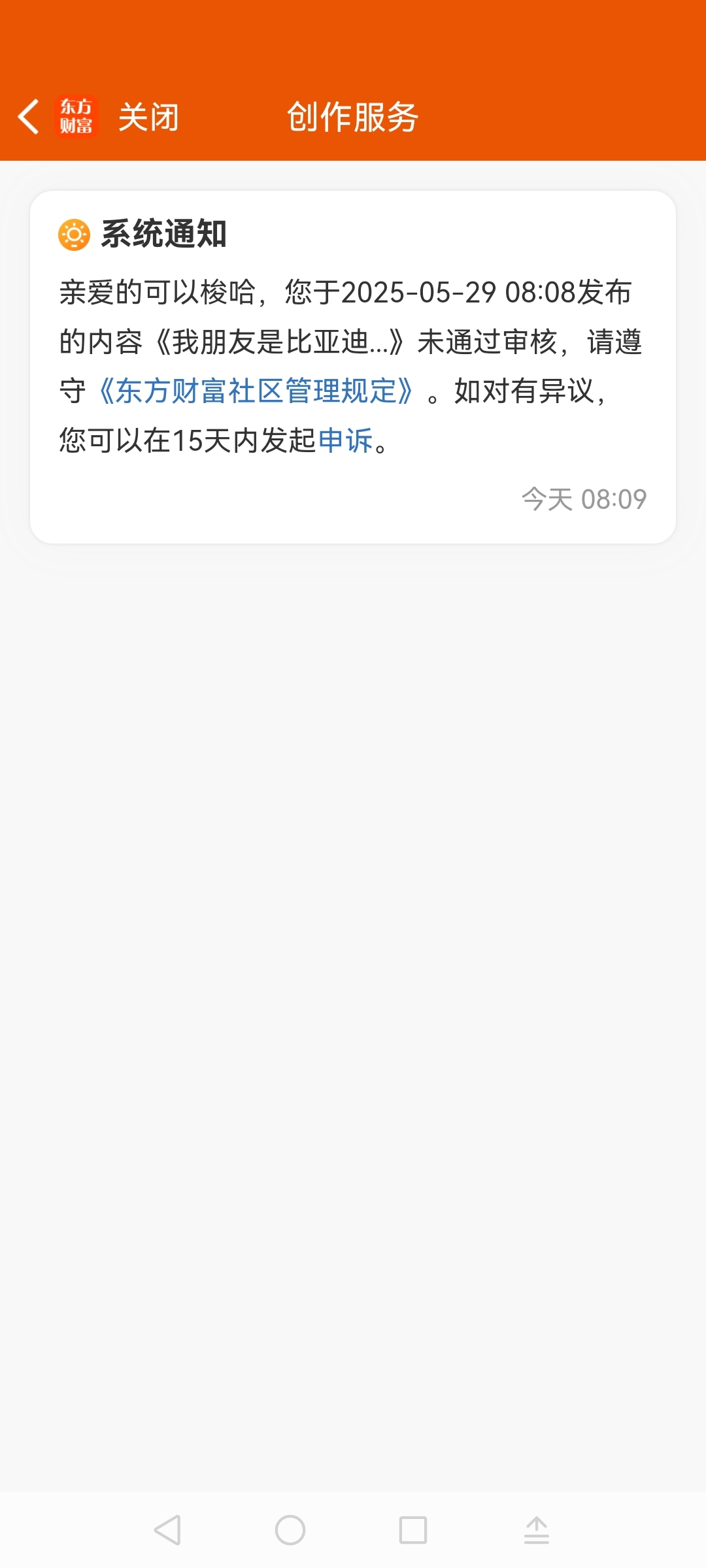Open the 《东方财富社区管理规定》 link
This screenshot has width=706, height=1568.
(255, 391)
